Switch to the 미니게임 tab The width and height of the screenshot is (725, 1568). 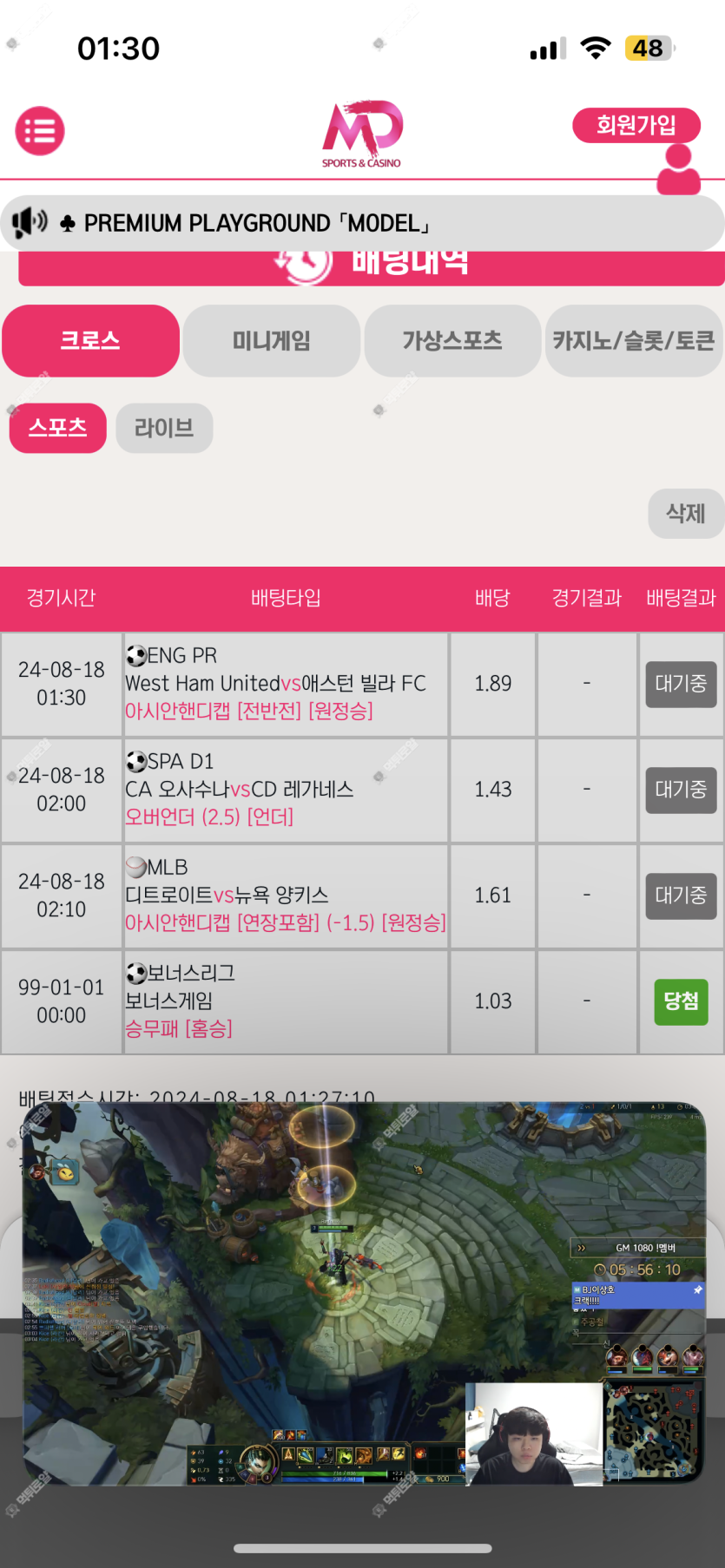click(271, 340)
